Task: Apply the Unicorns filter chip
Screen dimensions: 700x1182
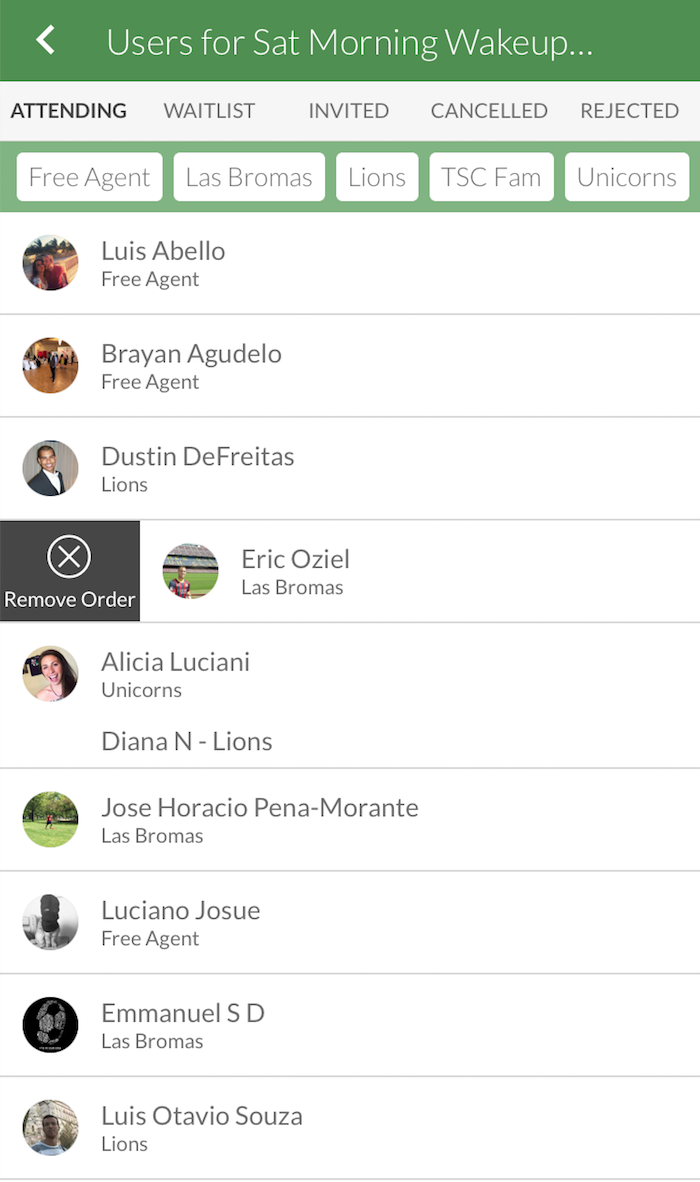Action: pos(627,177)
